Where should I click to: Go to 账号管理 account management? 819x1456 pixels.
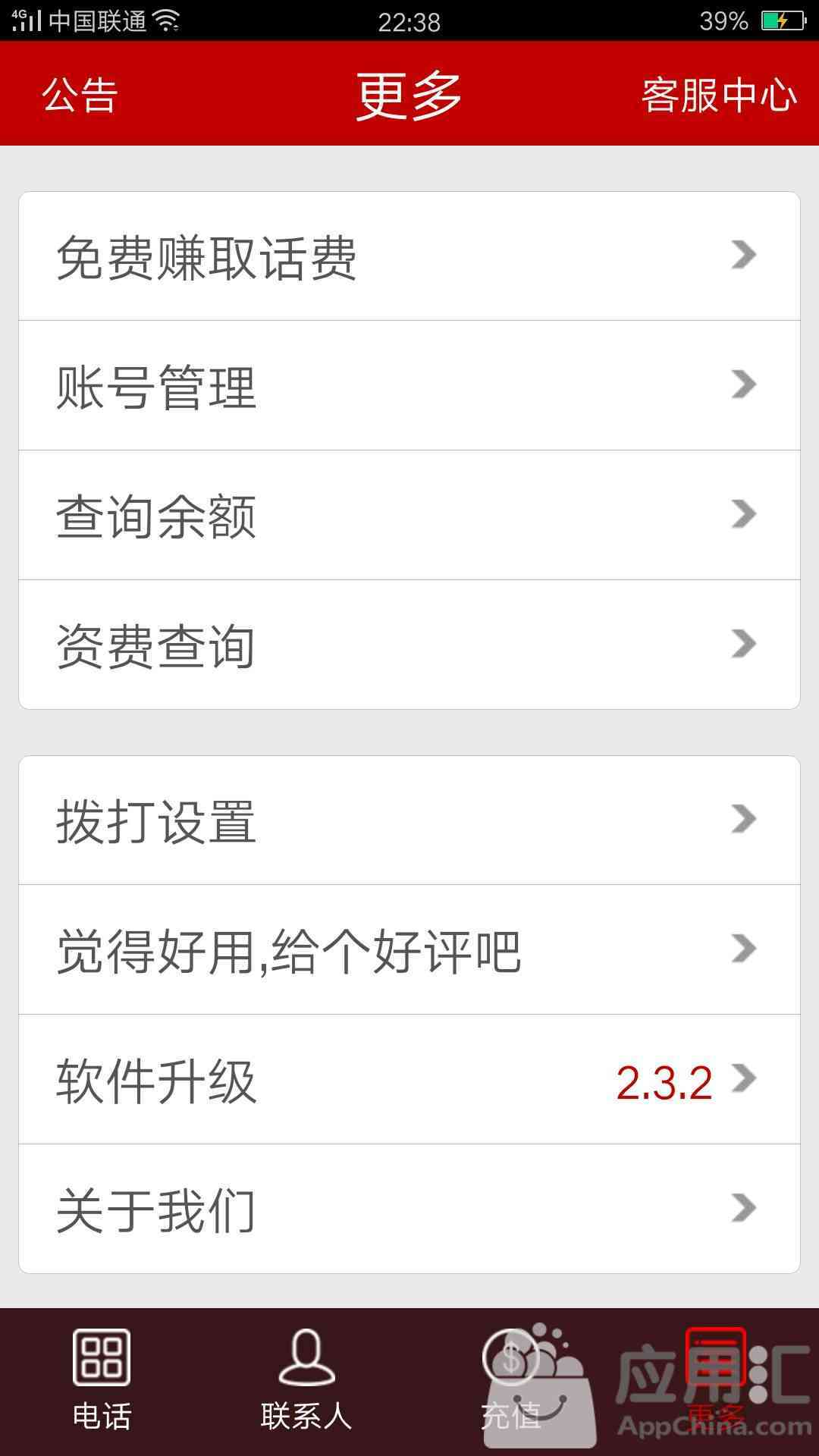(x=409, y=385)
